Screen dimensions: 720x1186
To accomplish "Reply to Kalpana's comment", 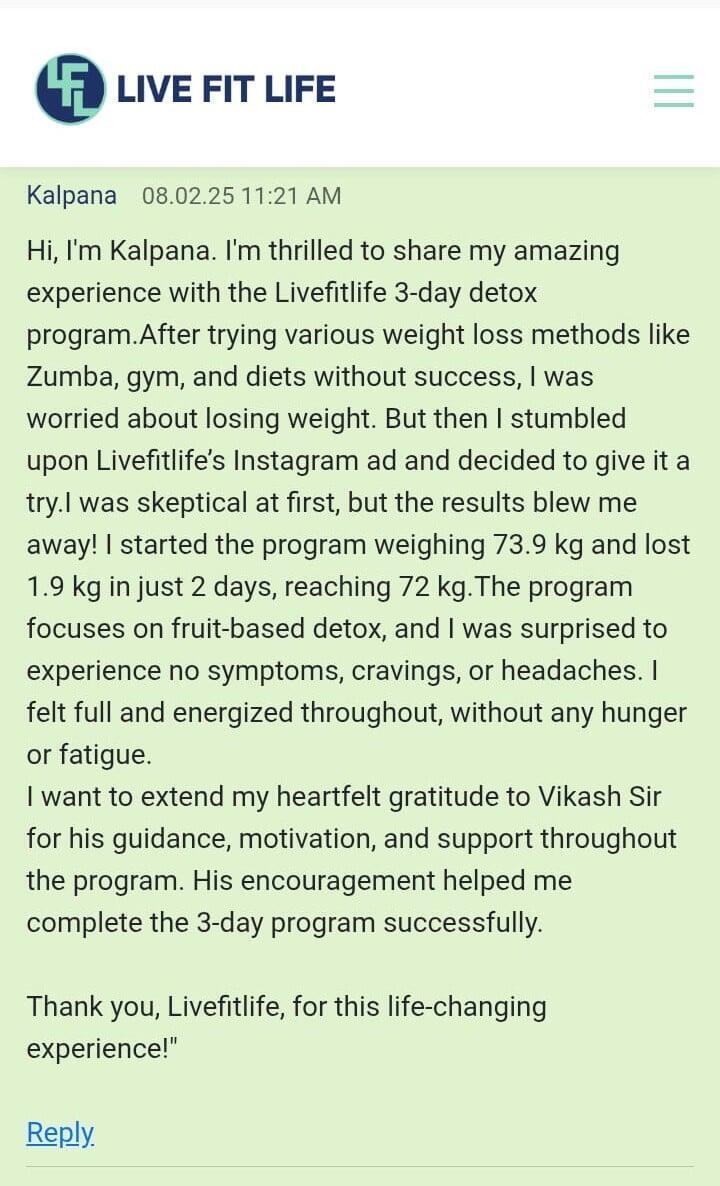I will point(60,1133).
